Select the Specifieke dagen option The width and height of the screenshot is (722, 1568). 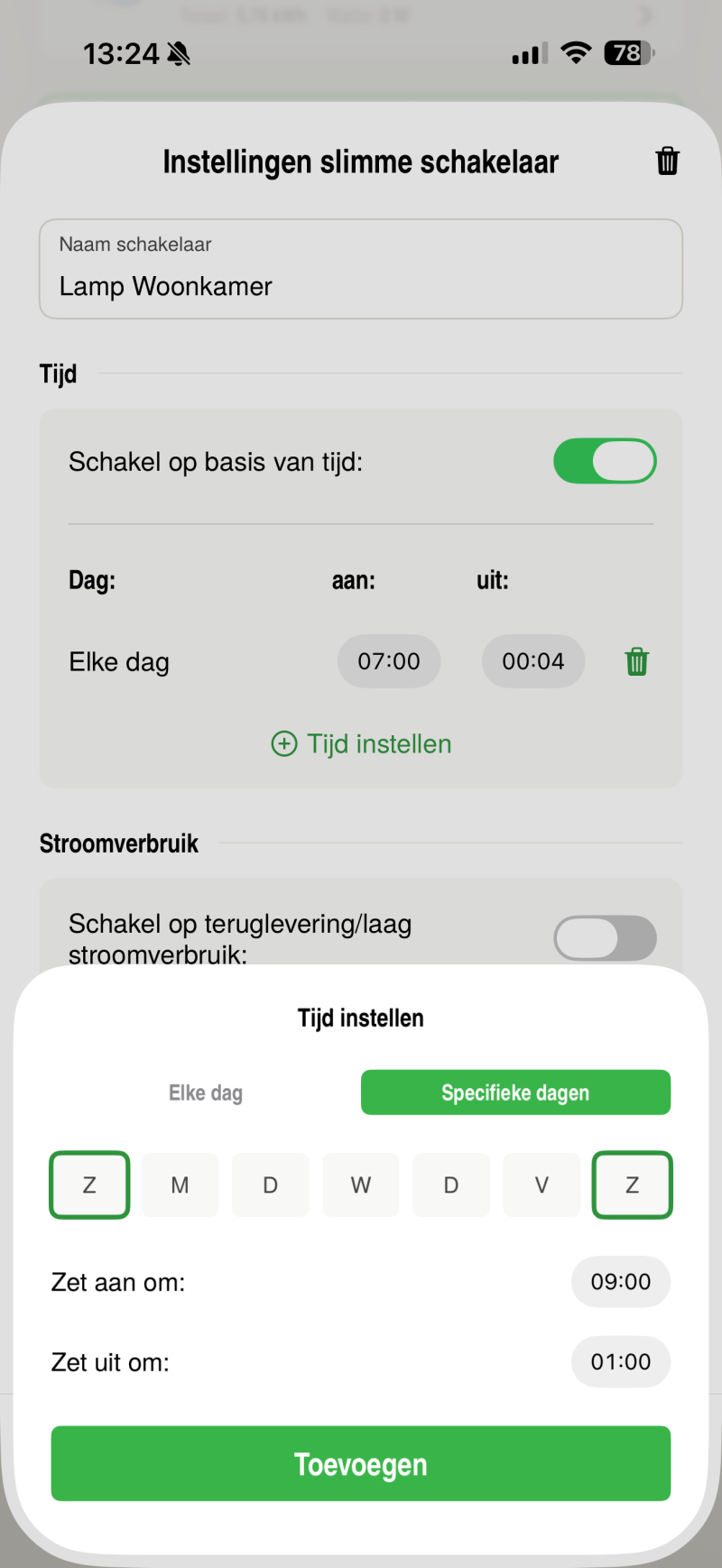(x=515, y=1093)
